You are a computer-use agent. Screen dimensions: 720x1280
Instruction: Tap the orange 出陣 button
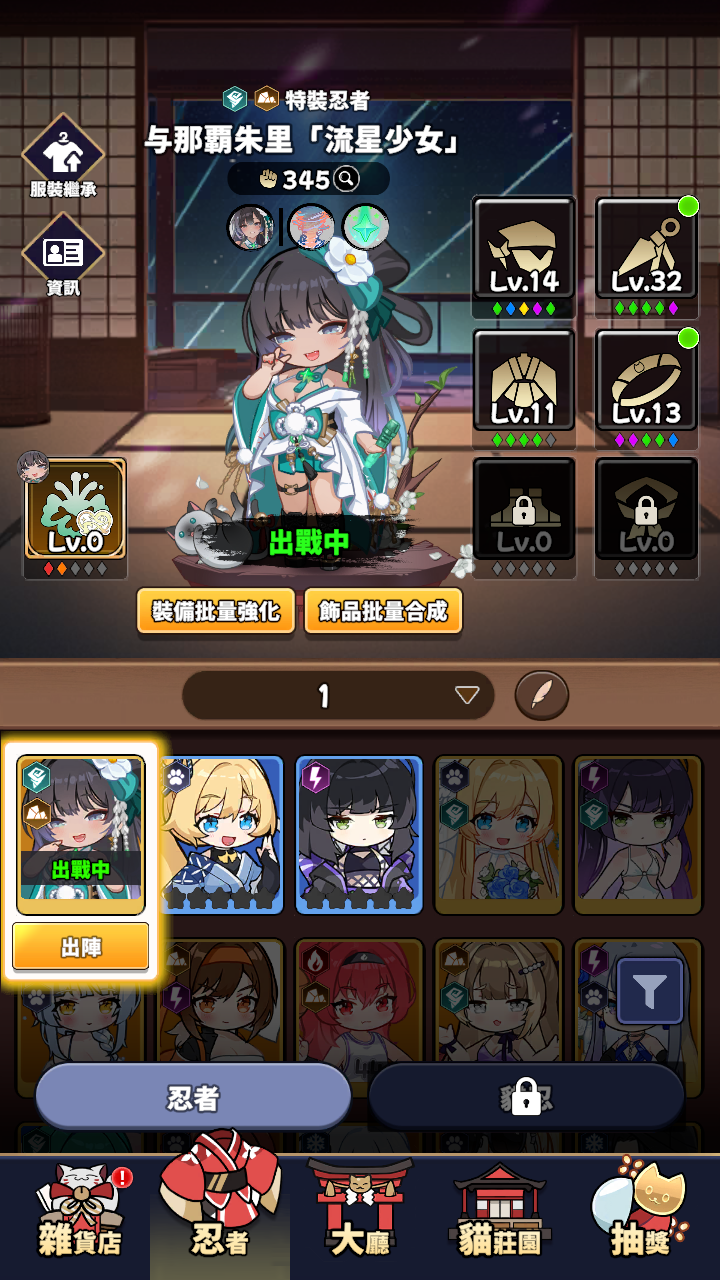tap(81, 946)
